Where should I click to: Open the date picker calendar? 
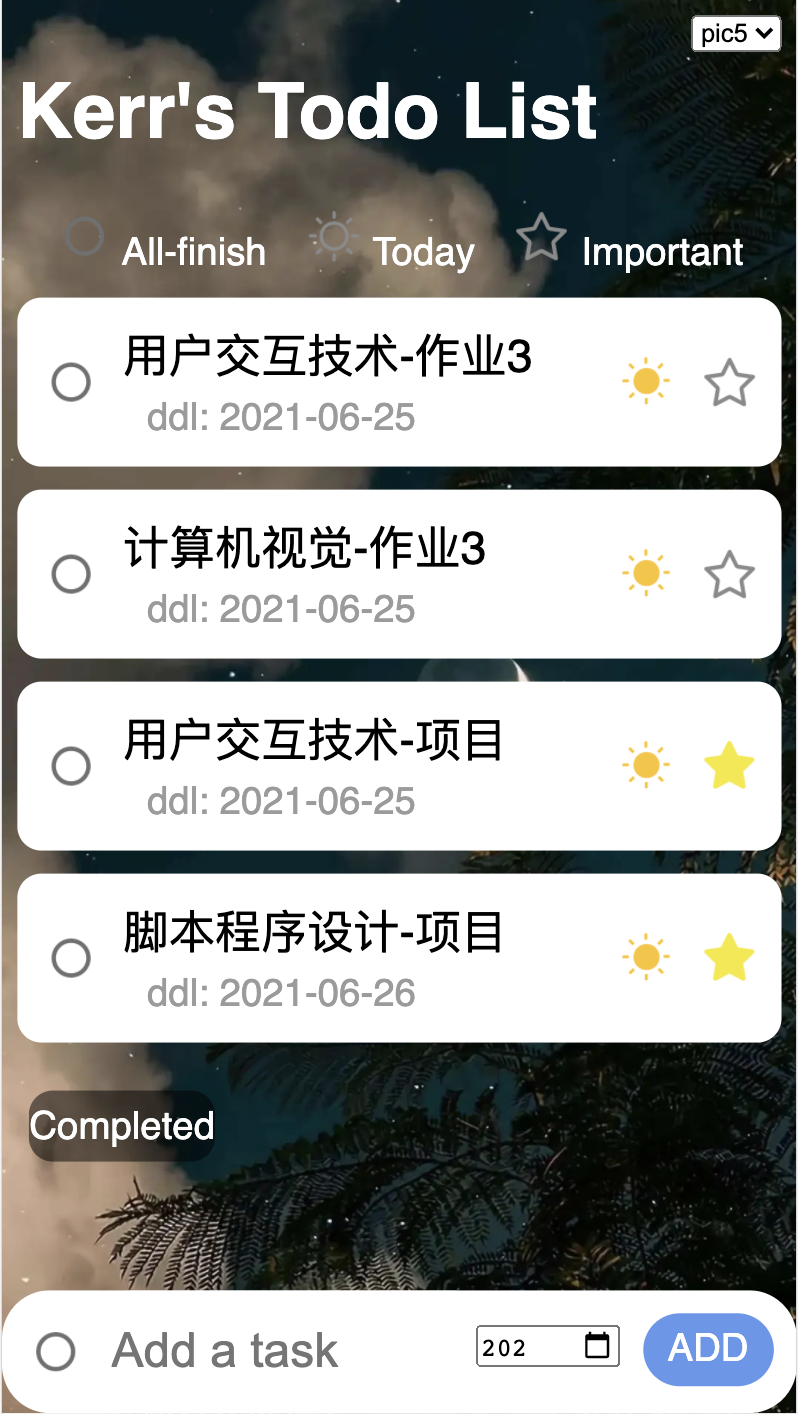597,1346
